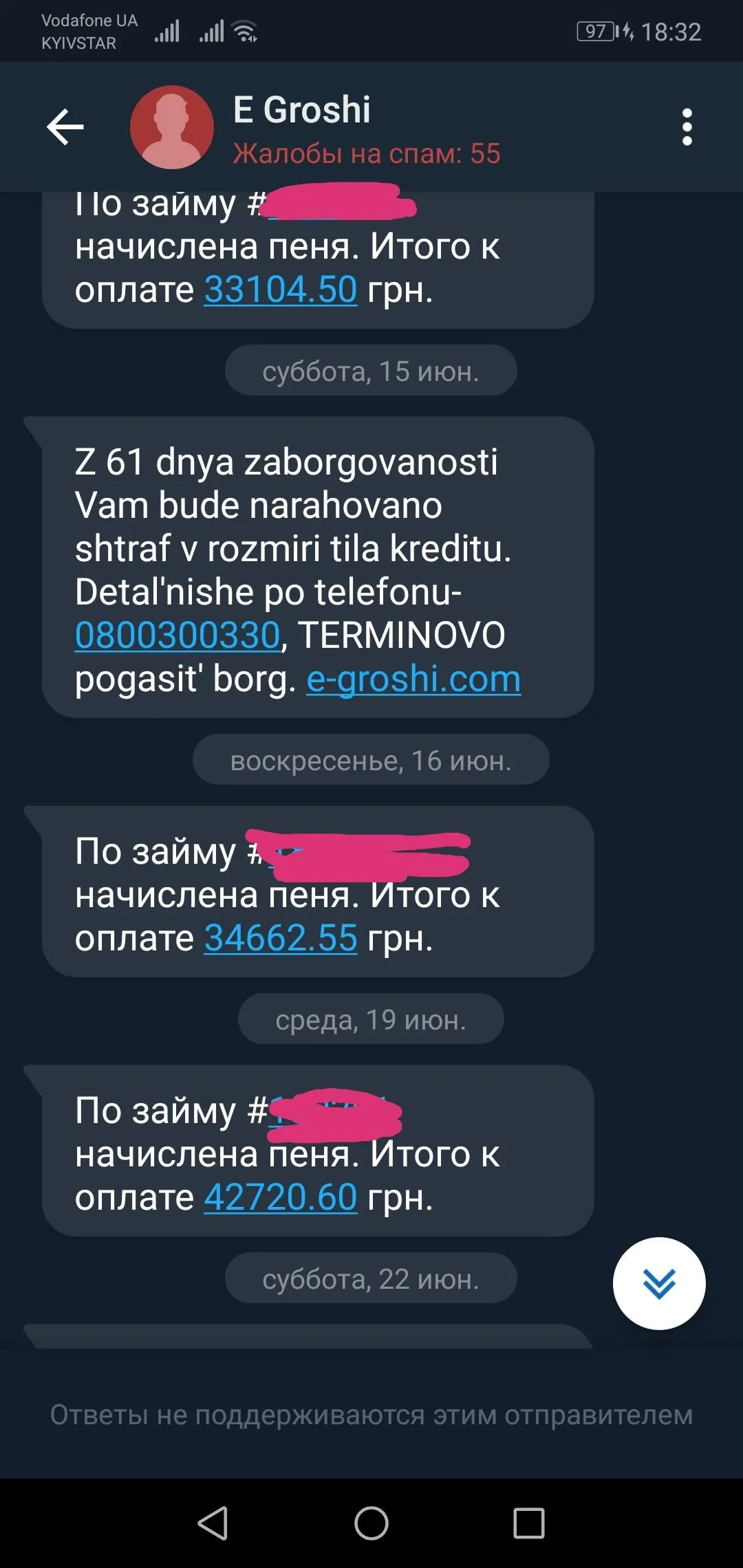This screenshot has height=1568, width=743.
Task: Tap the system home button
Action: (x=371, y=1523)
